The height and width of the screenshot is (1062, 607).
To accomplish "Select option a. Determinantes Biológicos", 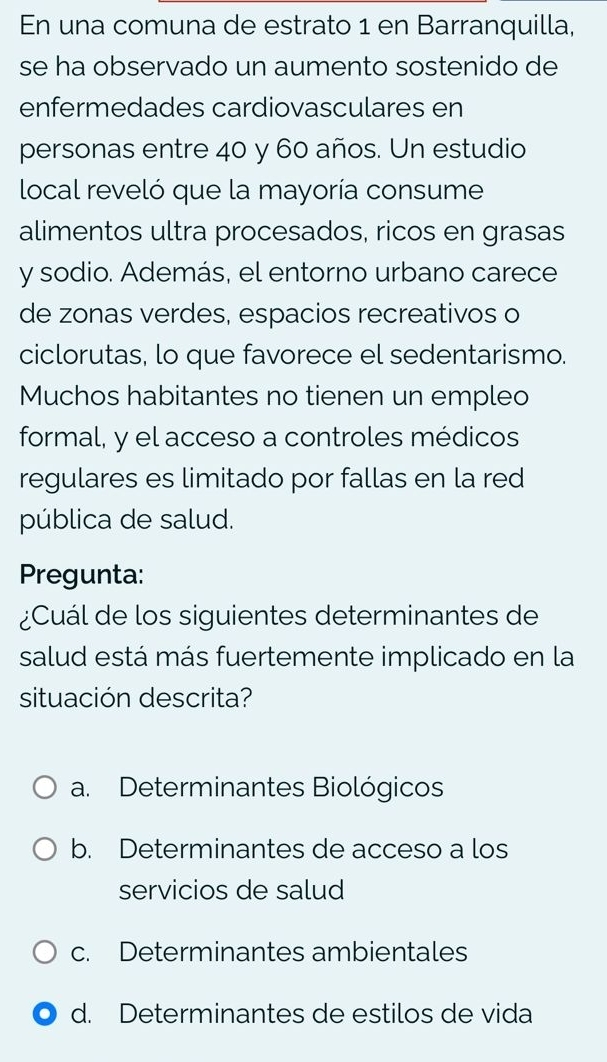I will point(46,788).
